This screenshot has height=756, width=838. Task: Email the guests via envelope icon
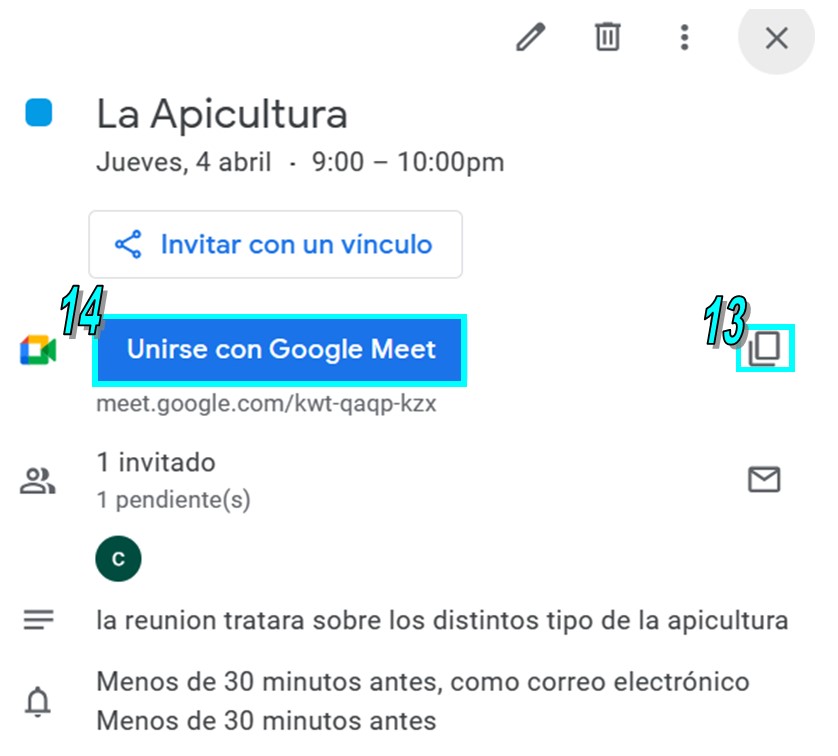(x=764, y=480)
